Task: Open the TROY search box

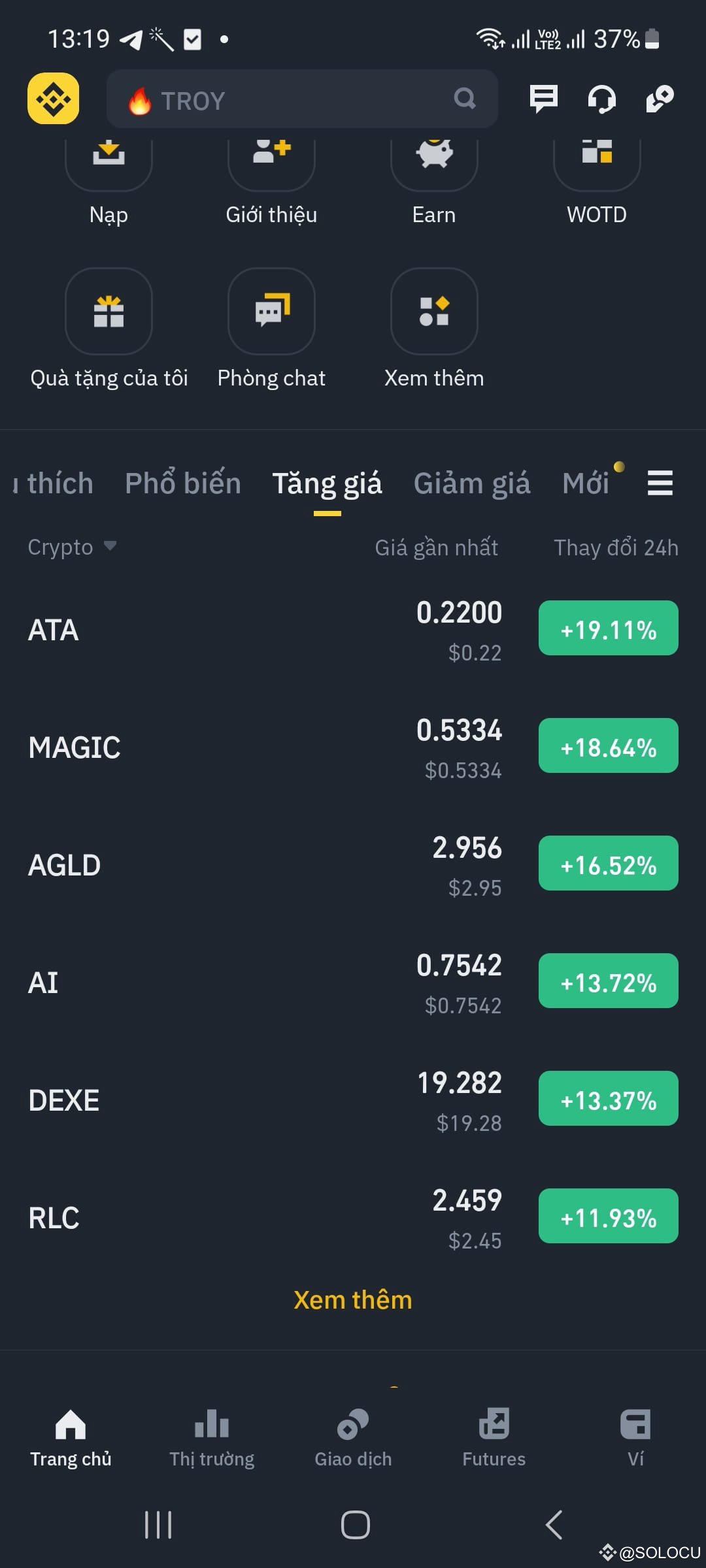Action: pyautogui.click(x=301, y=99)
